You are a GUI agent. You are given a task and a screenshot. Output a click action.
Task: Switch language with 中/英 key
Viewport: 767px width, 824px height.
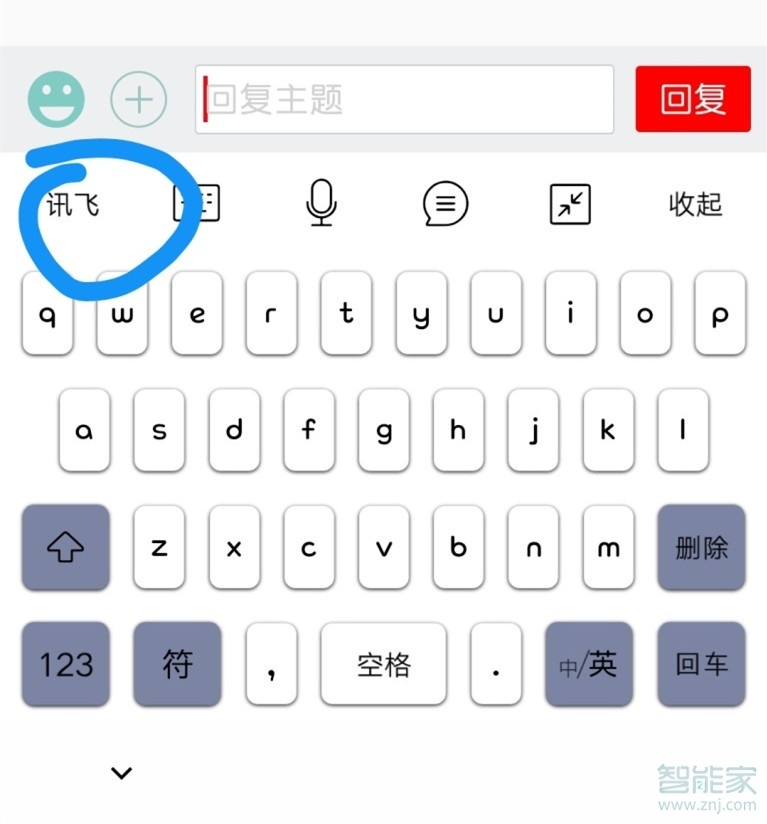pyautogui.click(x=589, y=664)
